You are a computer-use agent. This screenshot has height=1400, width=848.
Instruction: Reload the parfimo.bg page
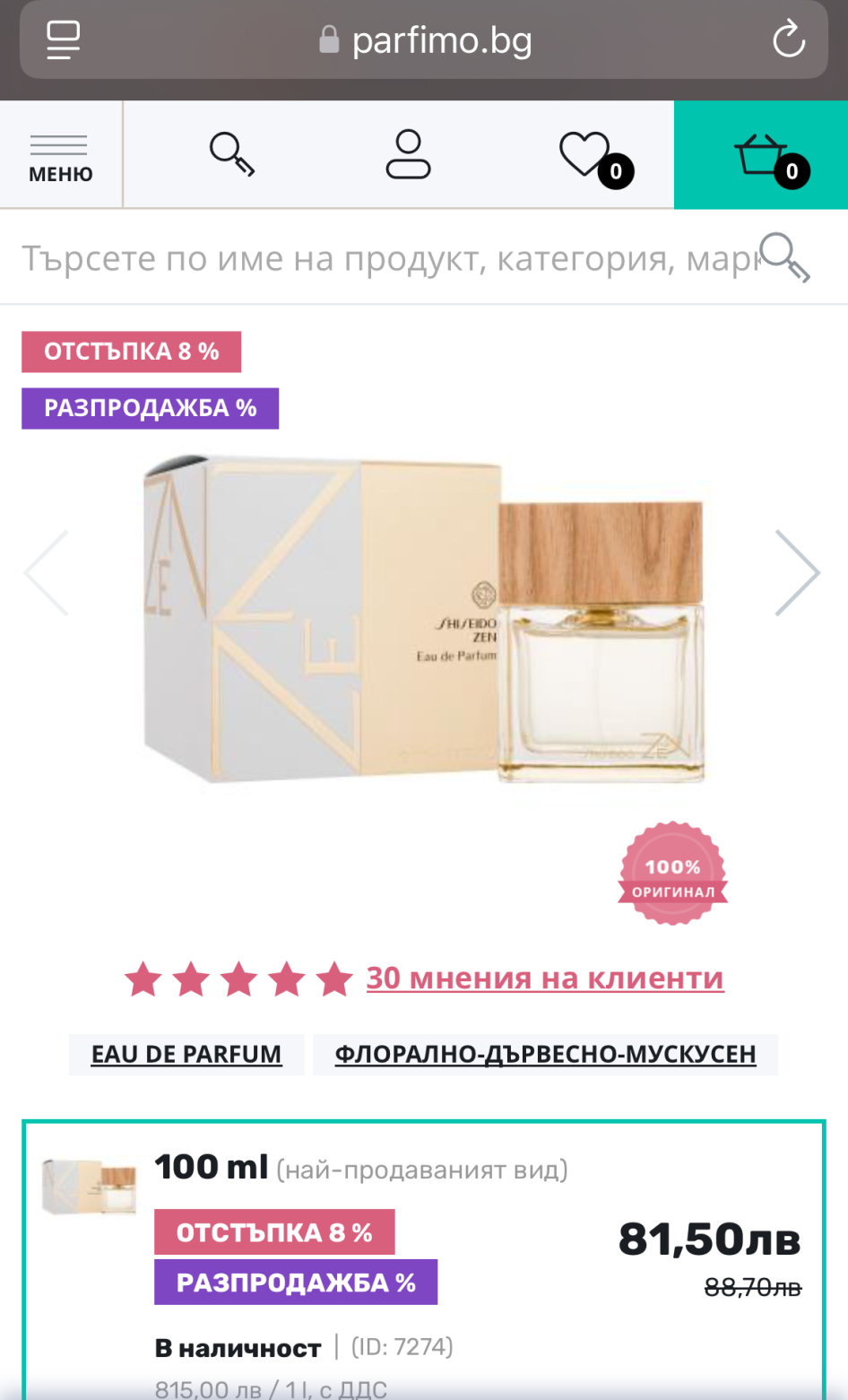coord(788,39)
